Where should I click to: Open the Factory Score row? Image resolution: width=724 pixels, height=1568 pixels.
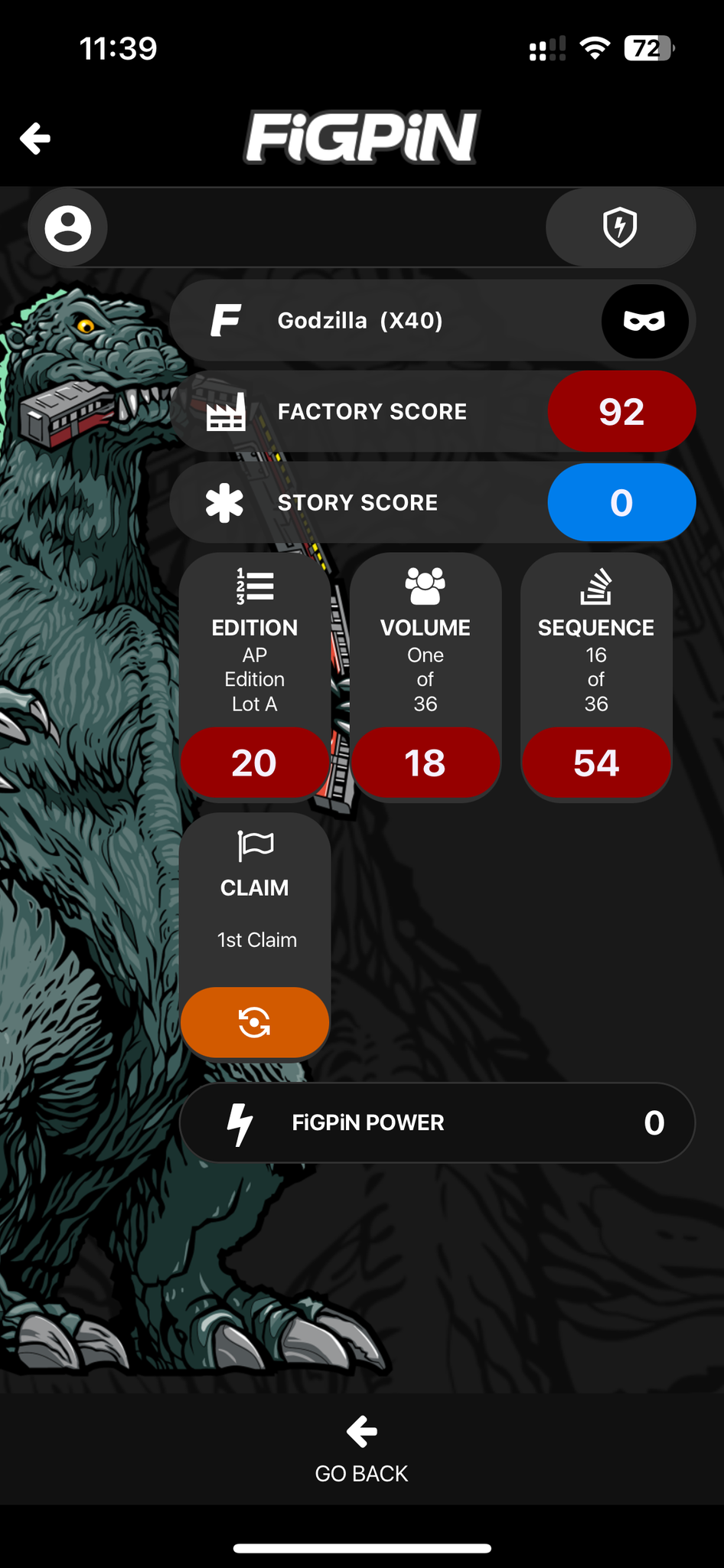433,412
